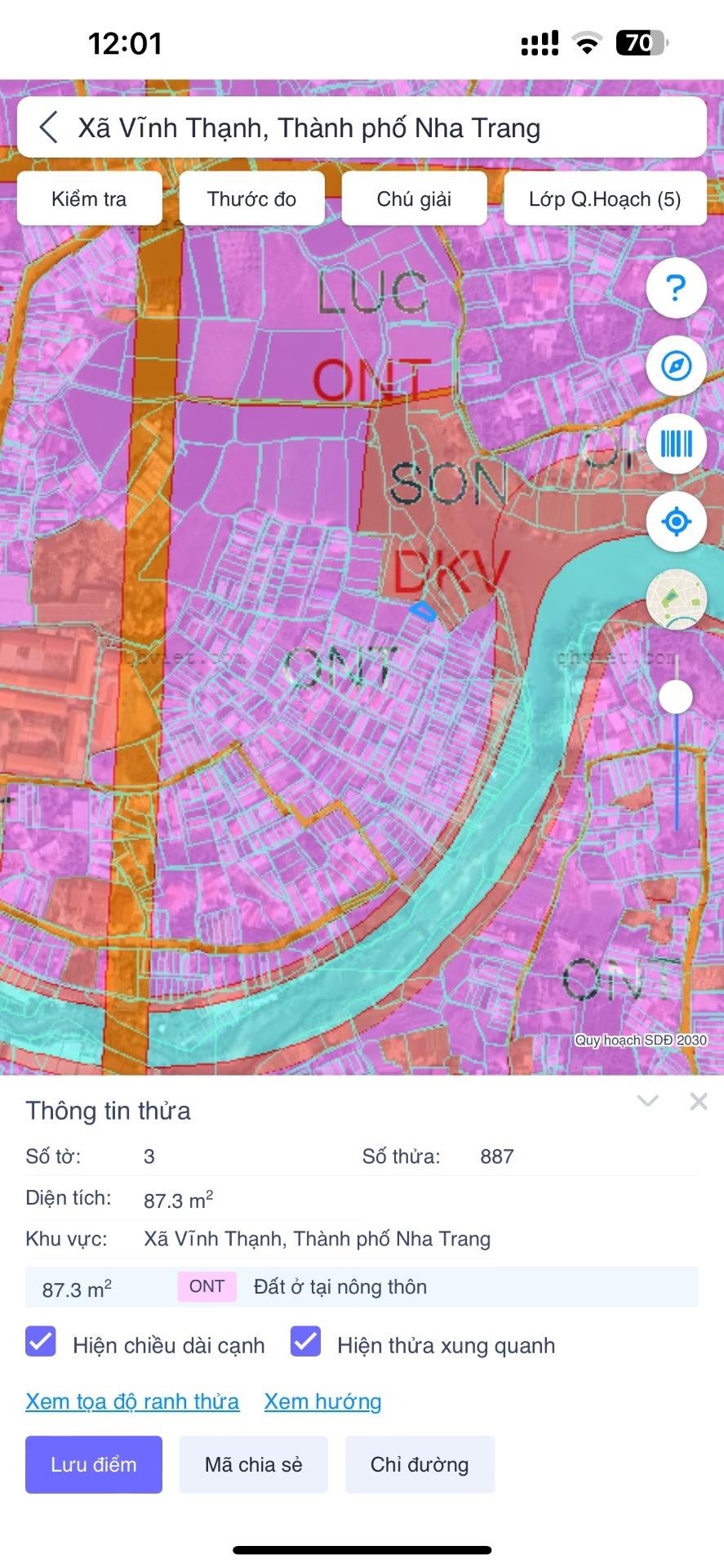Tap the compass orientation button
The width and height of the screenshot is (724, 1568).
(676, 366)
